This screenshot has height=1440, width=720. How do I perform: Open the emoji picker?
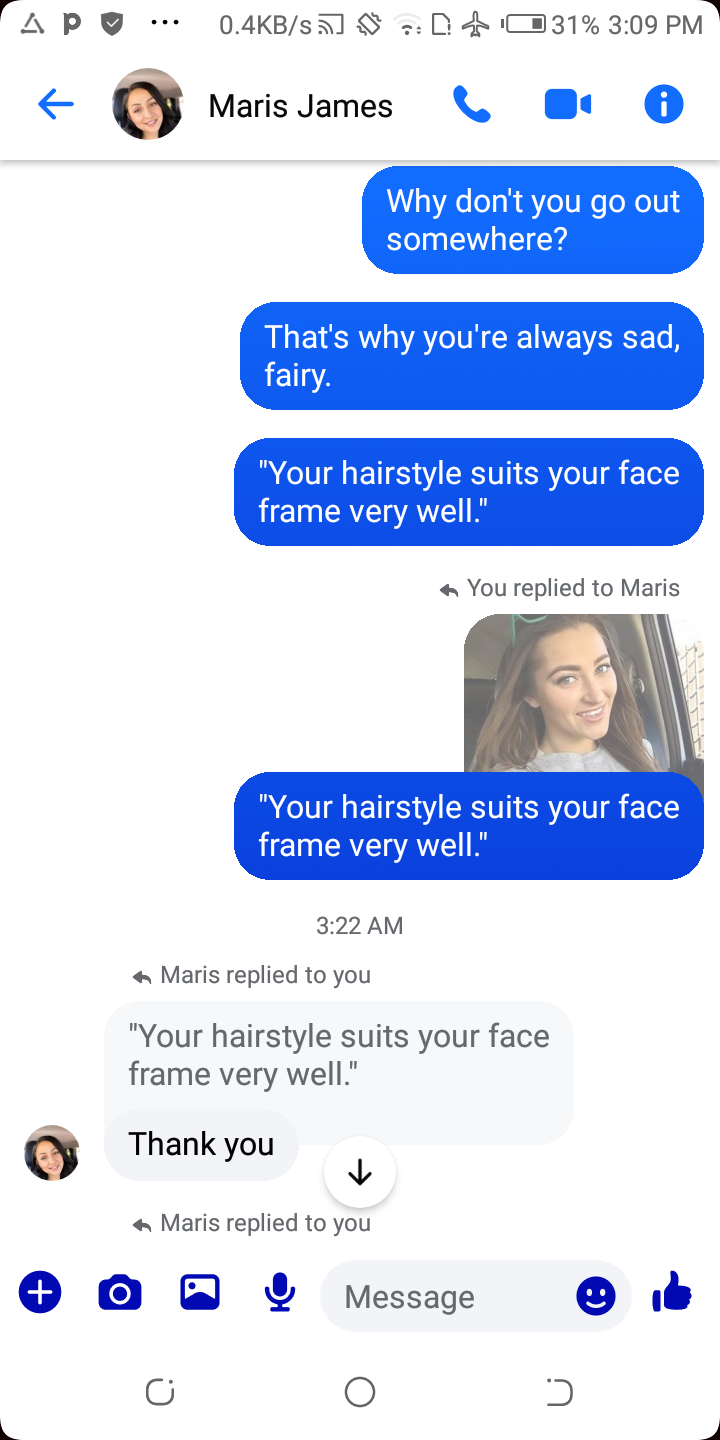(596, 1297)
